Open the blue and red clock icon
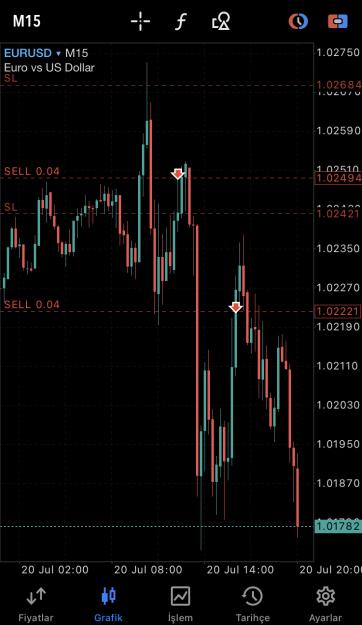Screen dimensions: 362x625 pos(298,21)
